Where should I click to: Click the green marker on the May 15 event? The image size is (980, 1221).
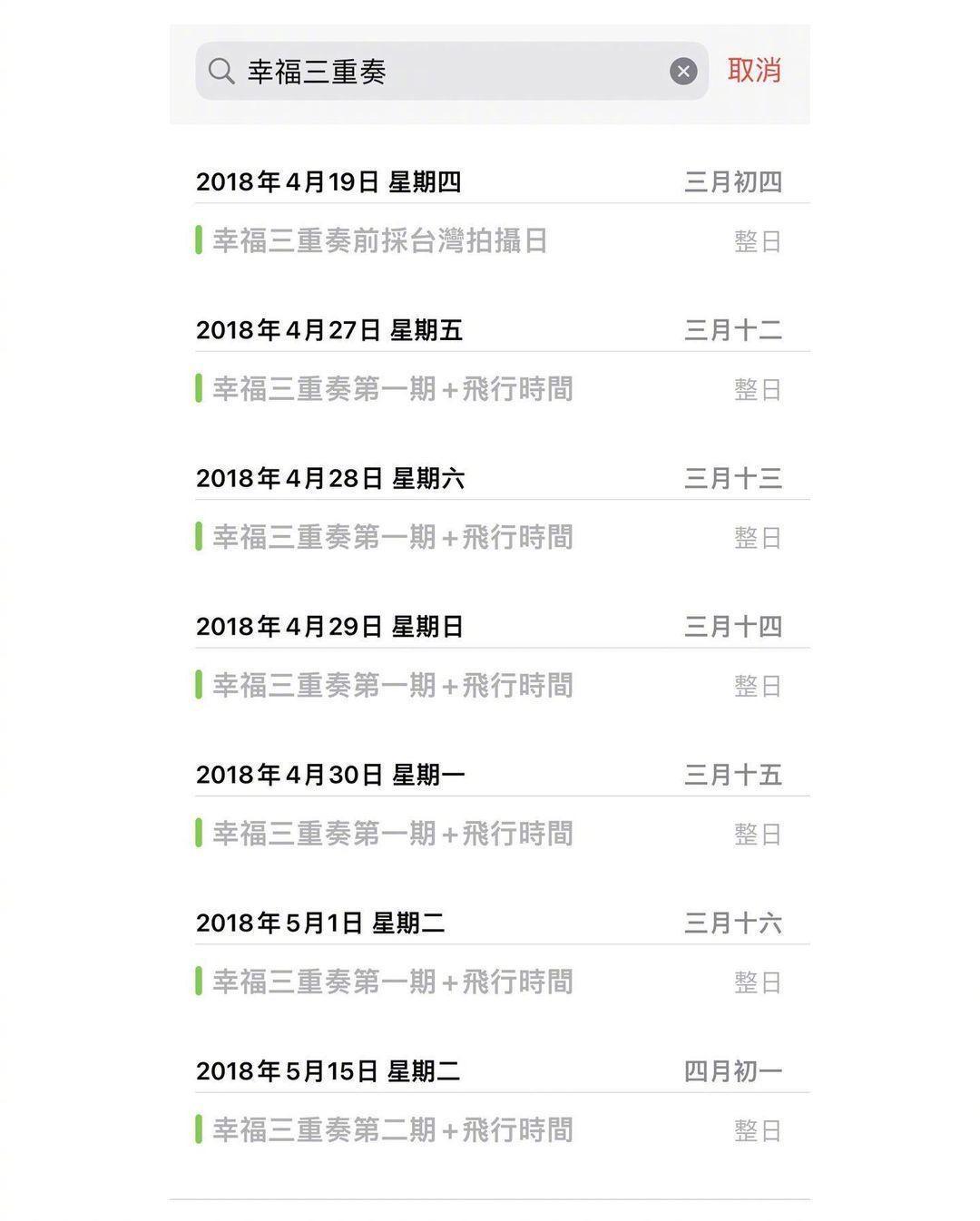pyautogui.click(x=200, y=1129)
